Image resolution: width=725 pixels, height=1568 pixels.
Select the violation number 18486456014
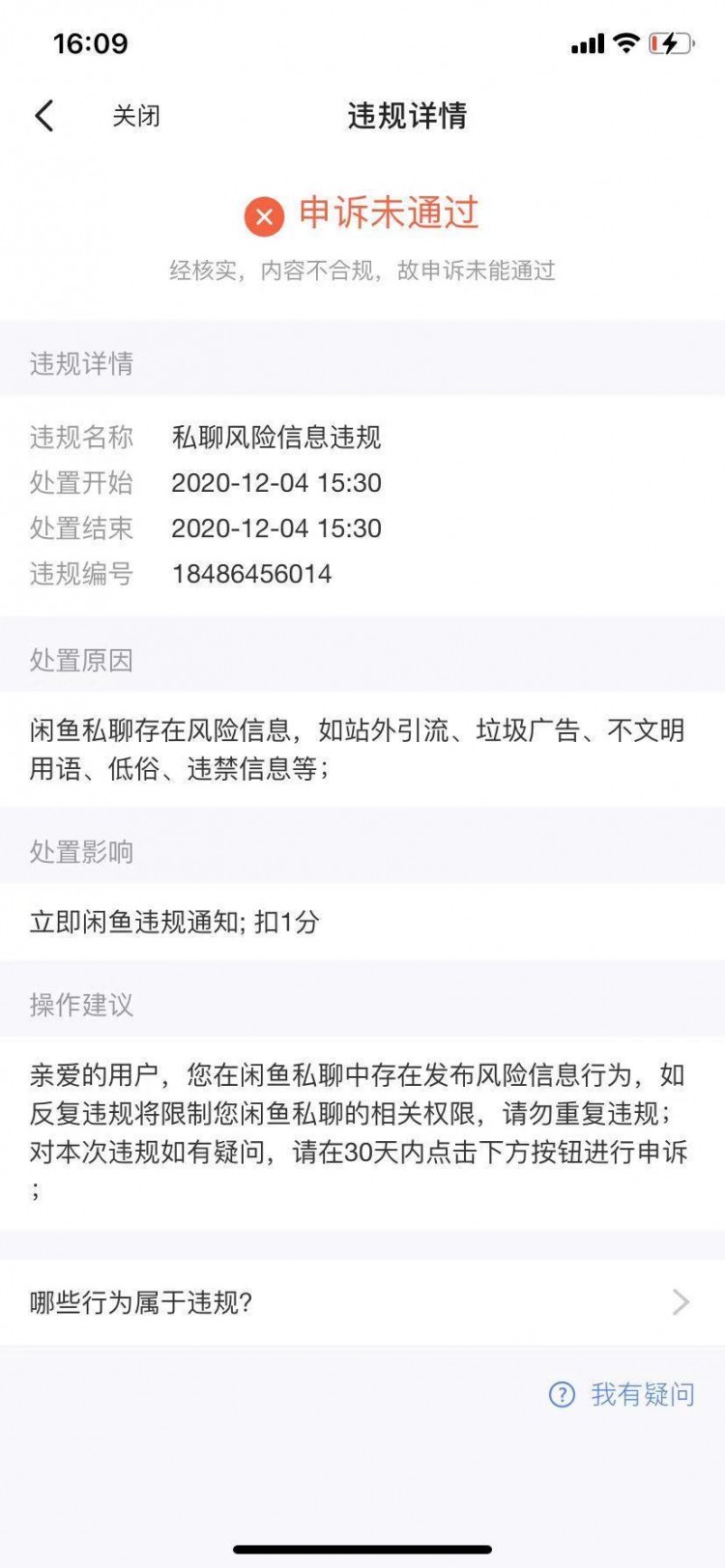pyautogui.click(x=250, y=573)
